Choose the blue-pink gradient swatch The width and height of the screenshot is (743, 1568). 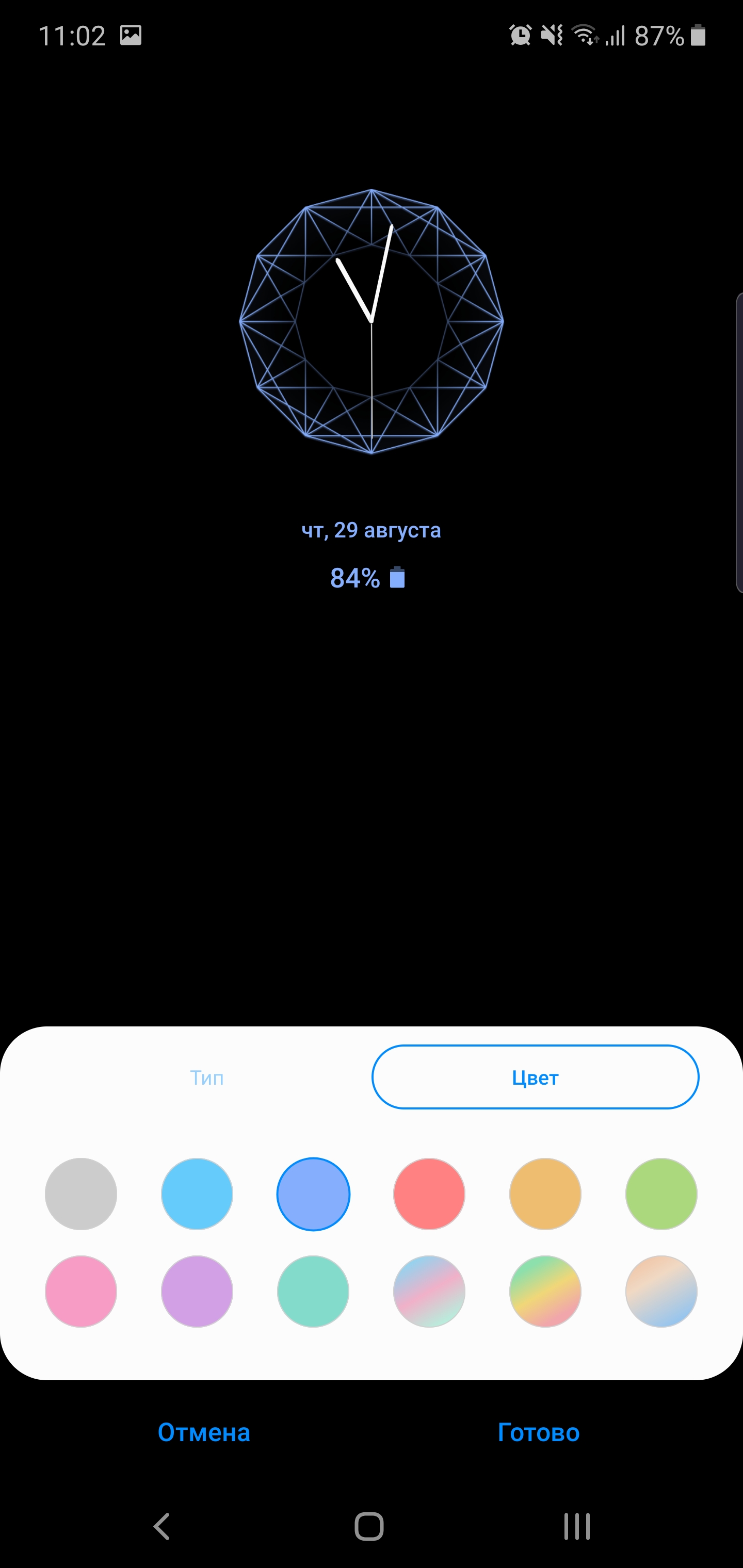coord(429,1291)
